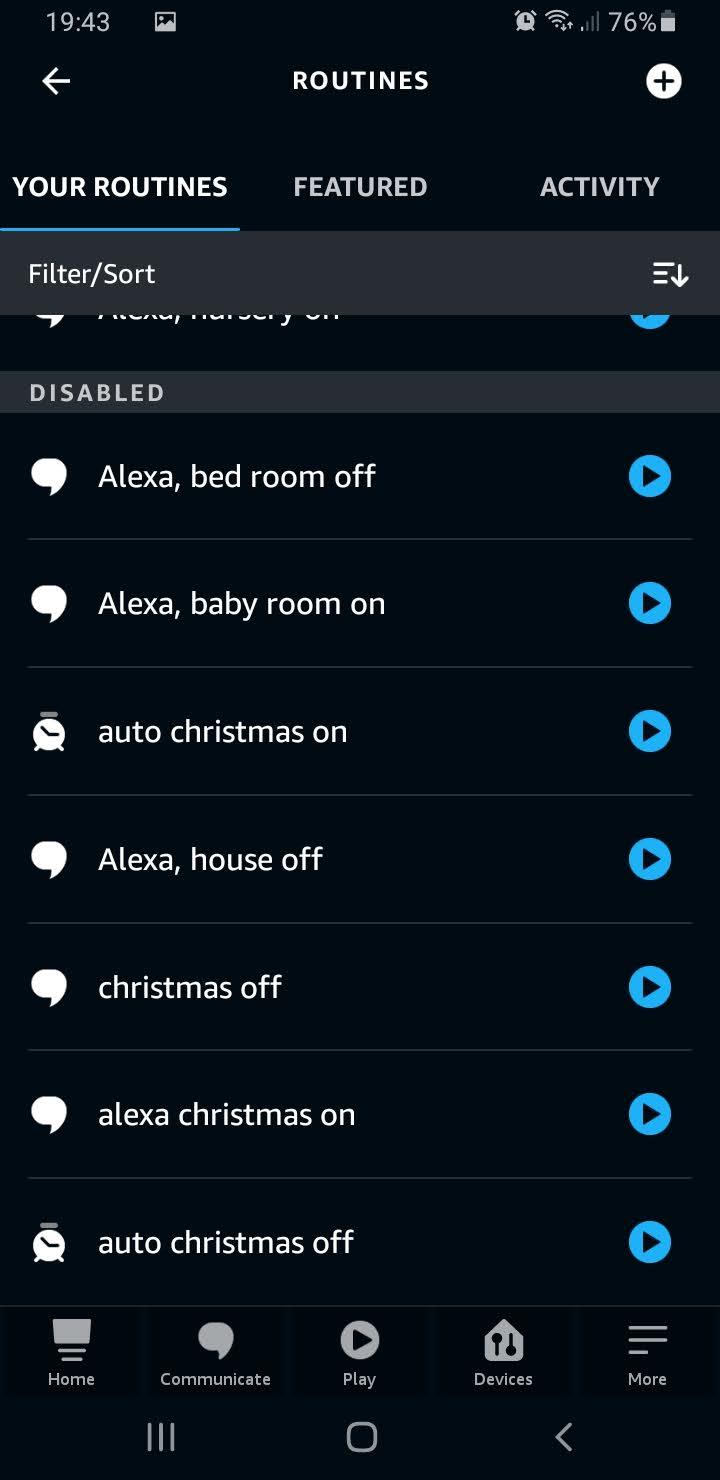Open the Activity tab
Screen dimensions: 720x1480
point(599,187)
